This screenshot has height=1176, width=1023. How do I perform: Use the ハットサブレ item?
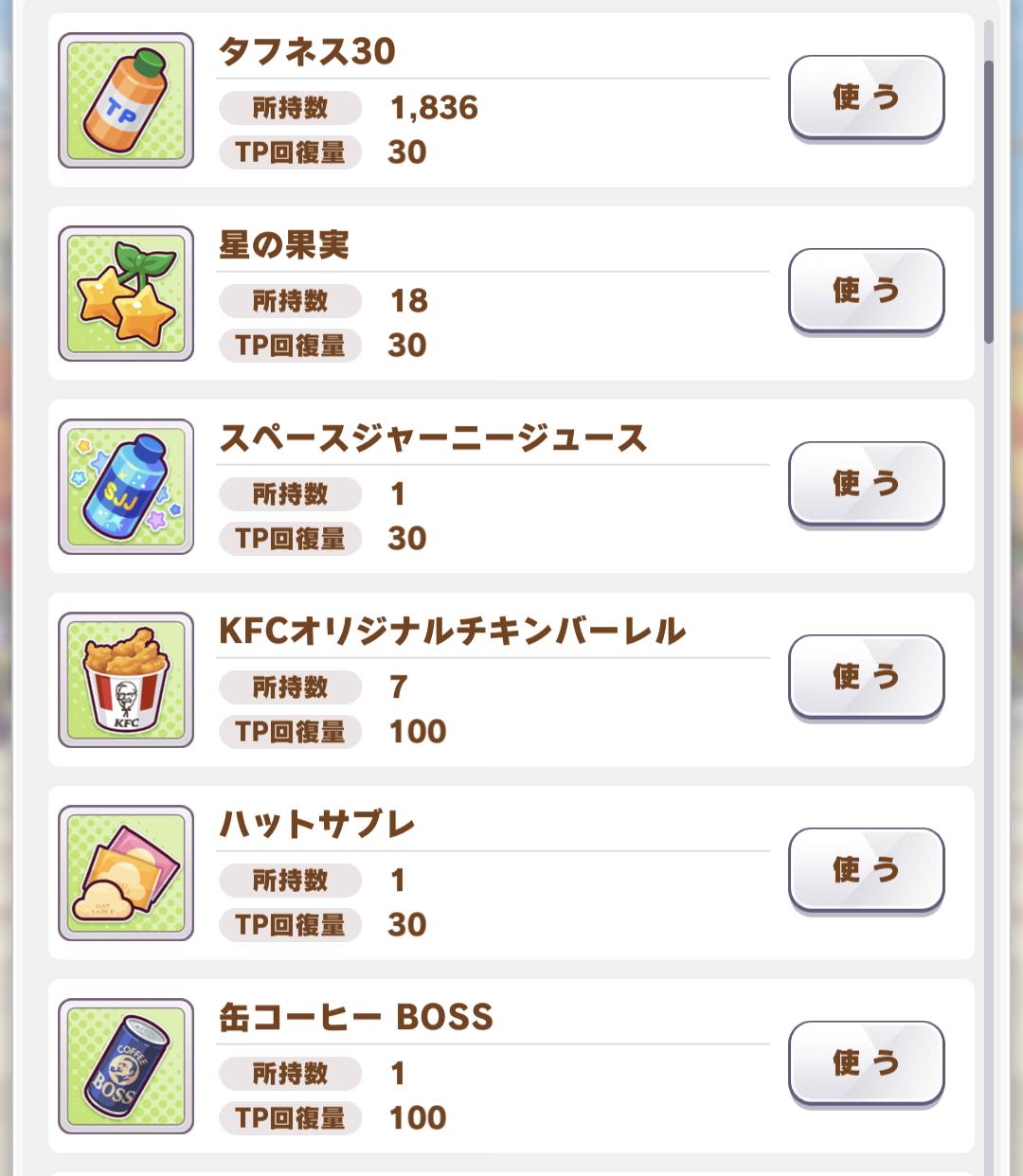(866, 869)
